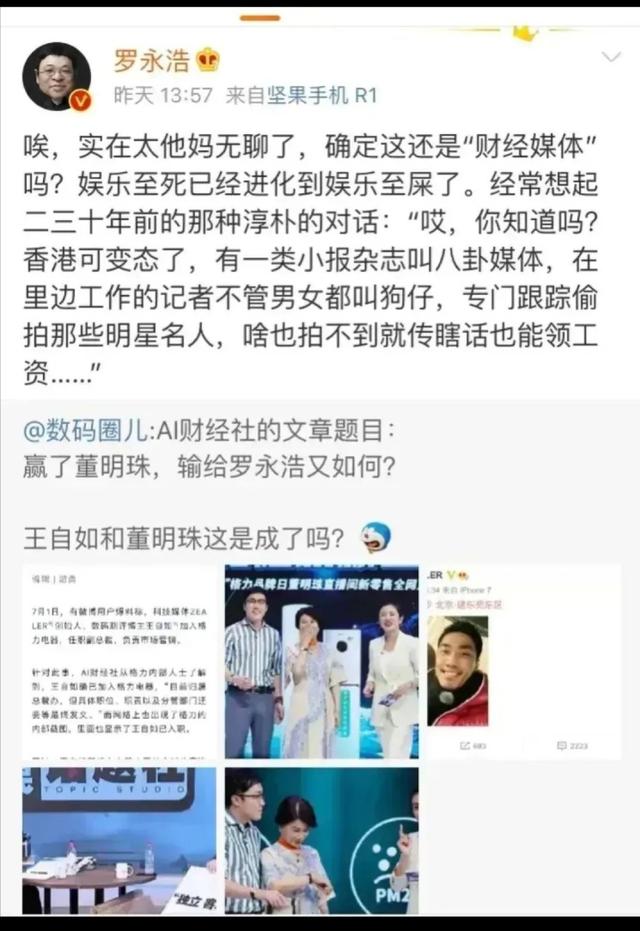Open 罗永浩's profile avatar
This screenshot has width=640, height=931.
(x=57, y=76)
